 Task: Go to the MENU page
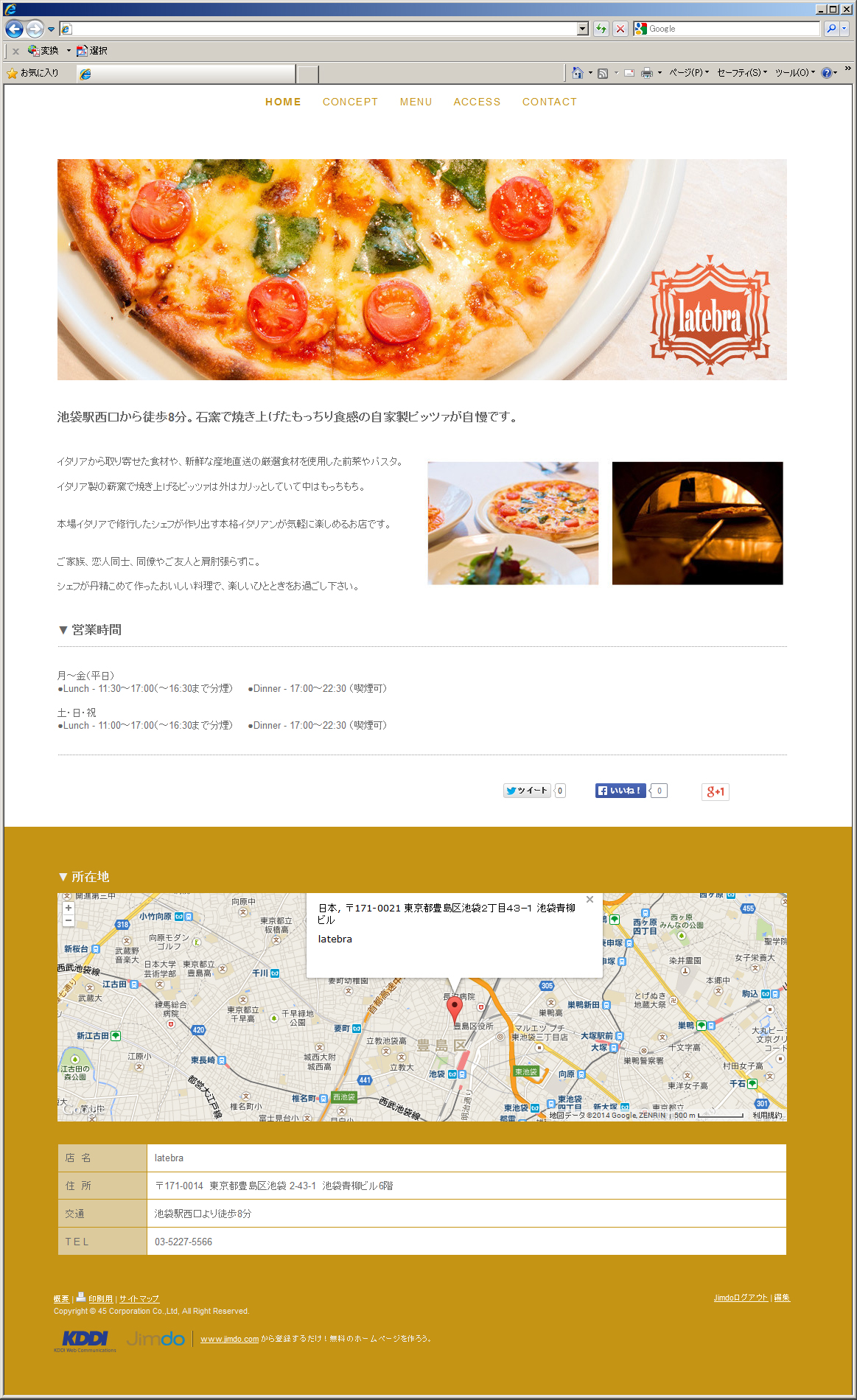click(416, 102)
